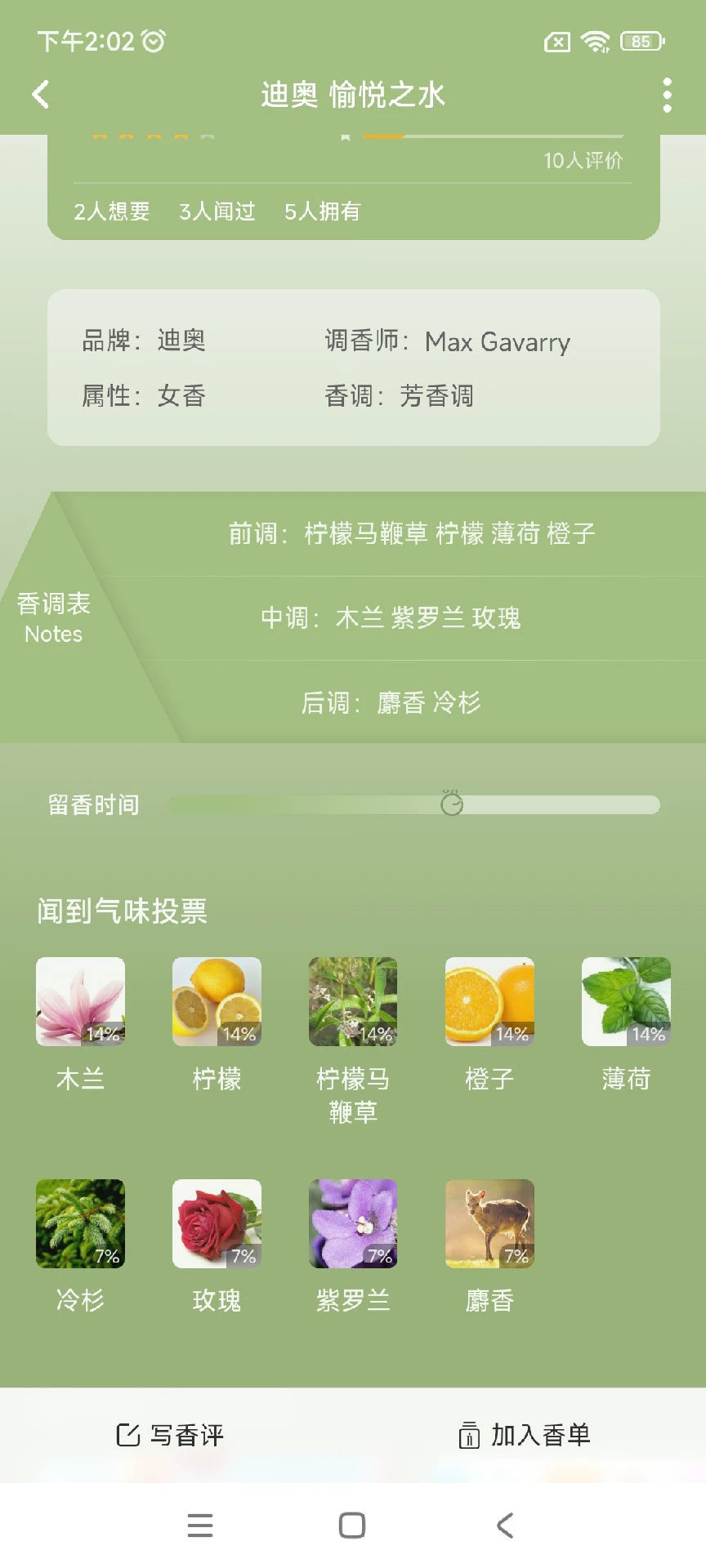Image resolution: width=706 pixels, height=1568 pixels.
Task: Vote for the 玫瑰 scent tile
Action: pyautogui.click(x=217, y=1223)
